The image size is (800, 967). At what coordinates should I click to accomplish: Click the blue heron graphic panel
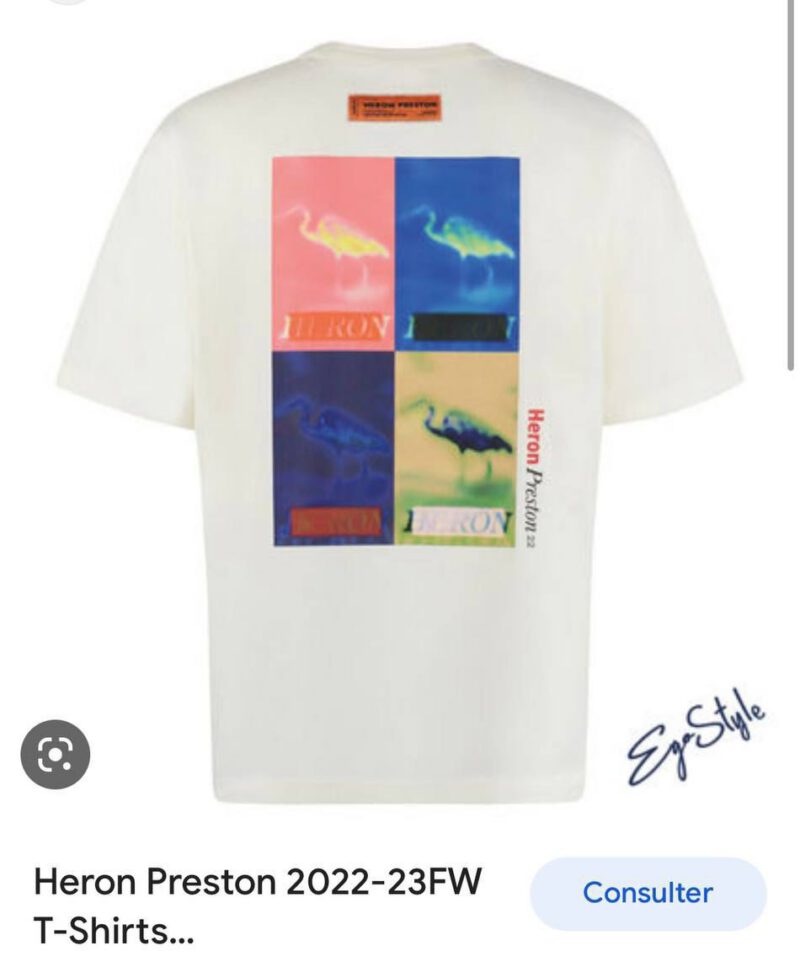[462, 250]
